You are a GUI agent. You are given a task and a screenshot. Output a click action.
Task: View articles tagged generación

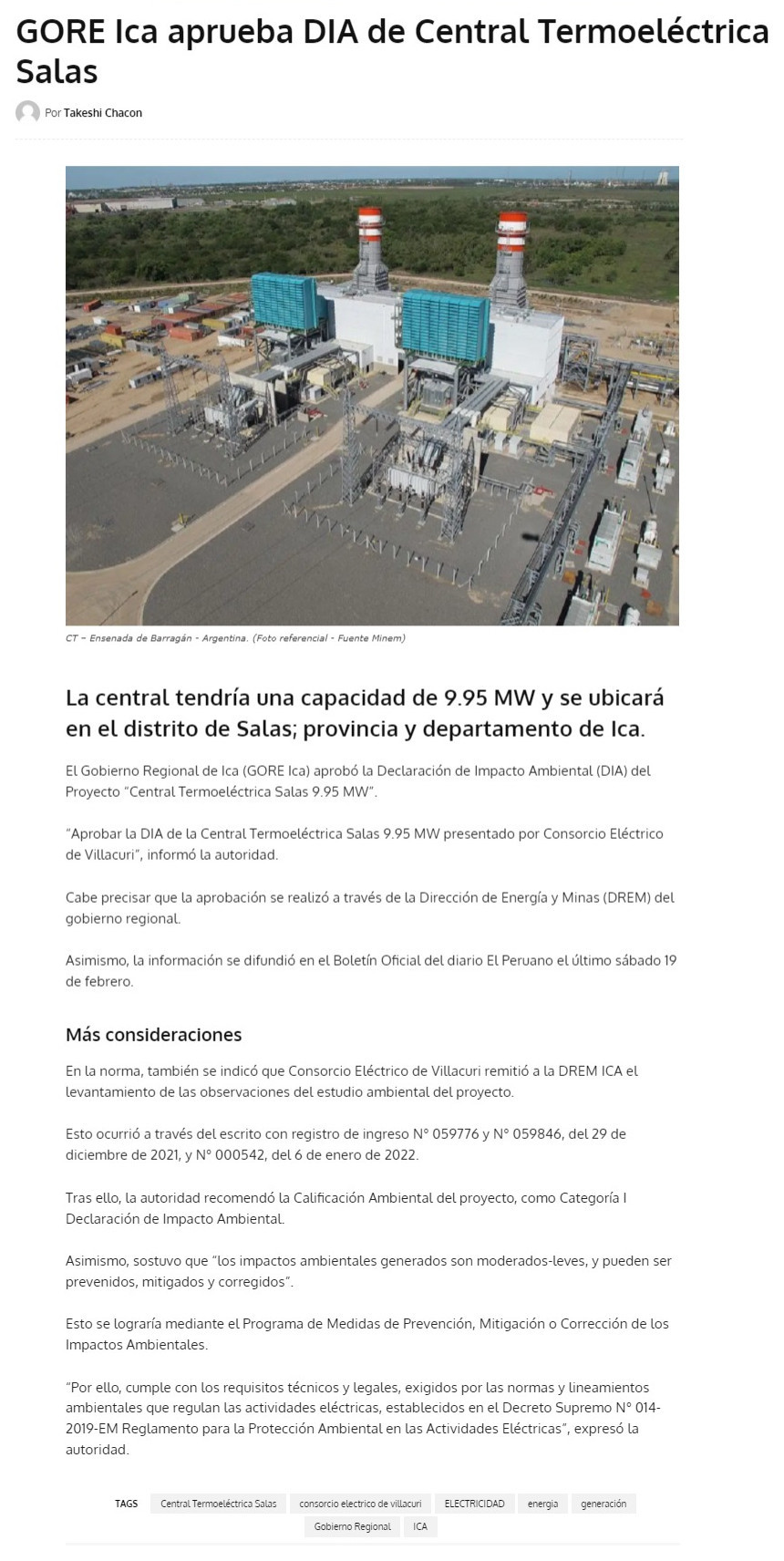click(x=603, y=1504)
